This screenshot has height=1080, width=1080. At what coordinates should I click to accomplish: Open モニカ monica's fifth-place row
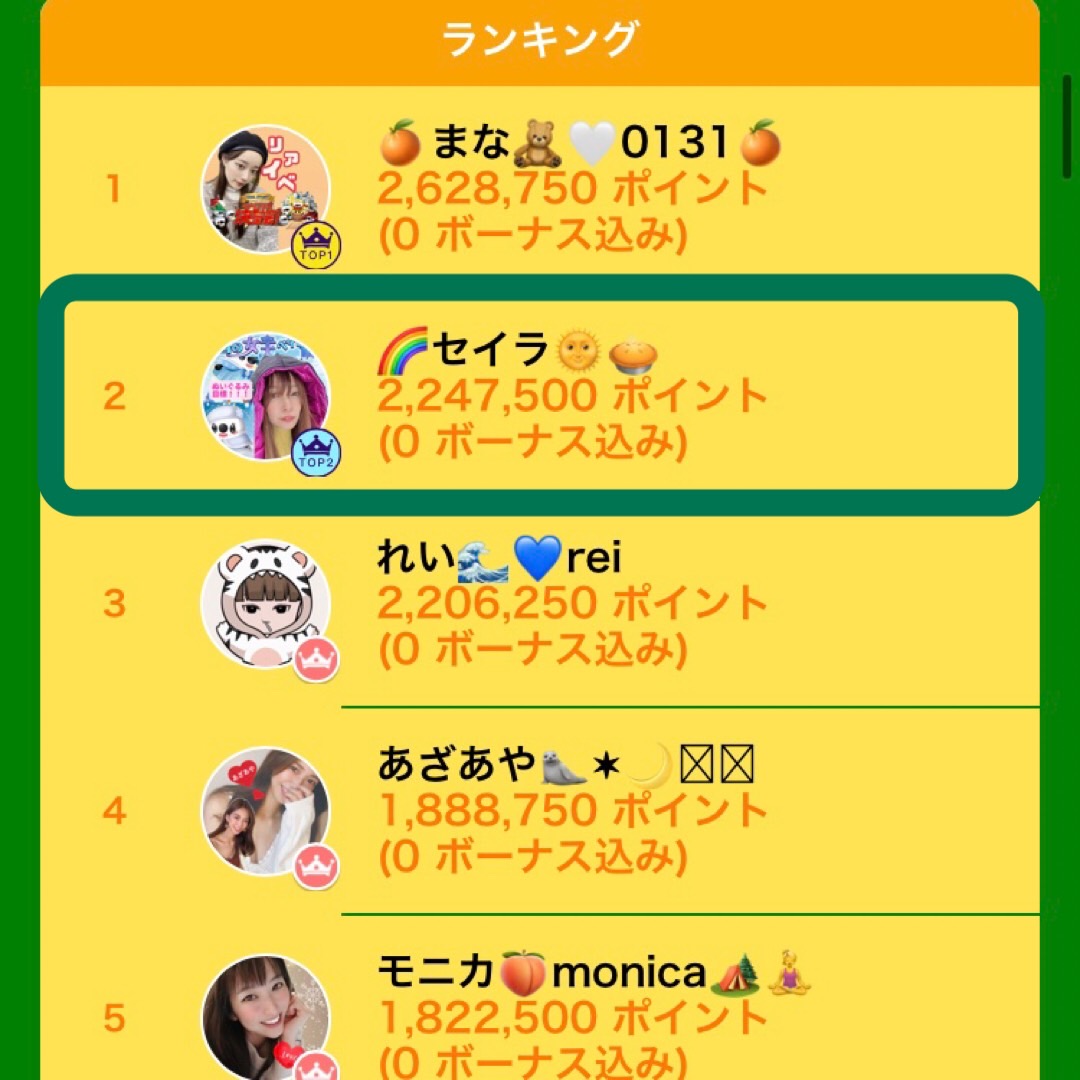pos(540,1015)
